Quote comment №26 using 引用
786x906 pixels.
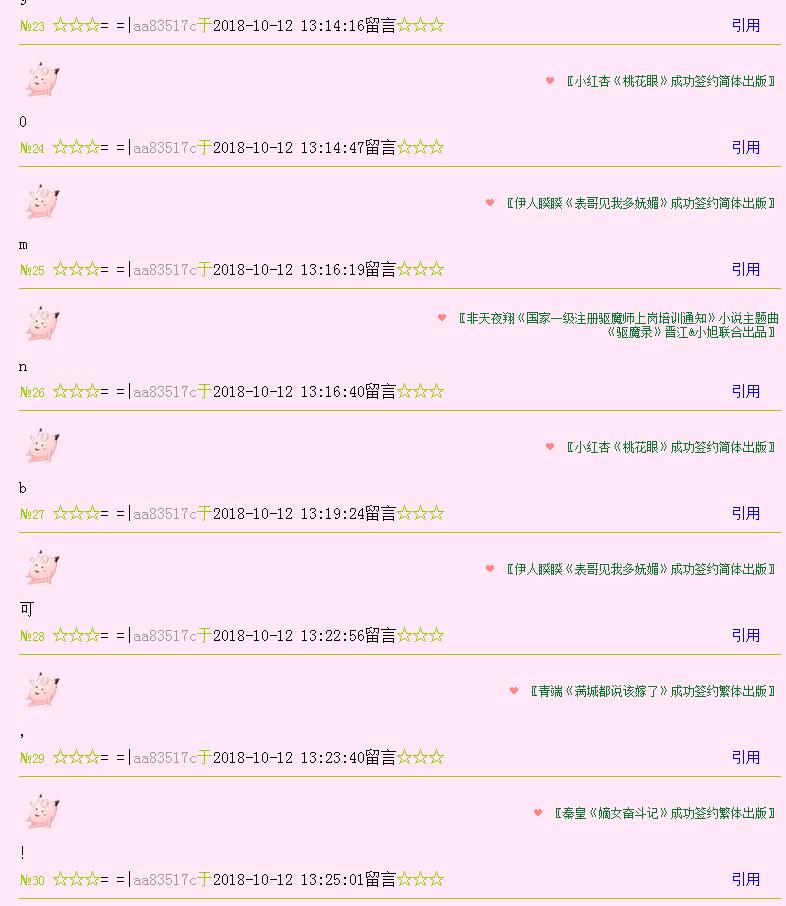point(746,392)
